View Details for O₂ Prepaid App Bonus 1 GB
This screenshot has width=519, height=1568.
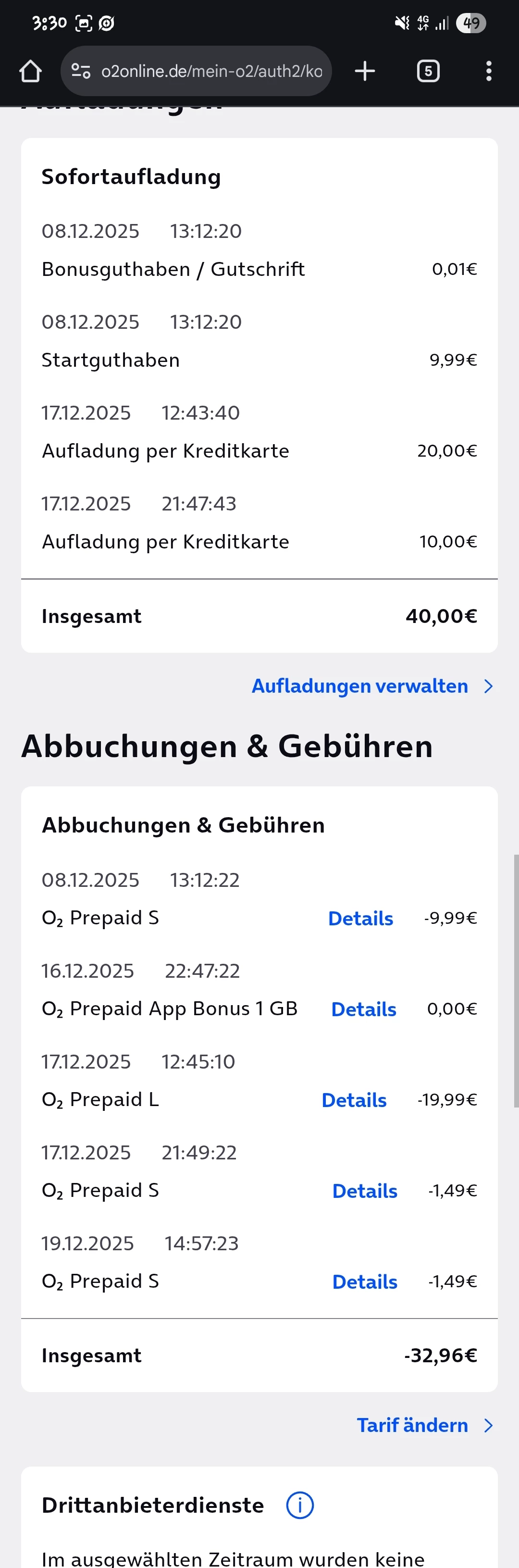point(363,1008)
